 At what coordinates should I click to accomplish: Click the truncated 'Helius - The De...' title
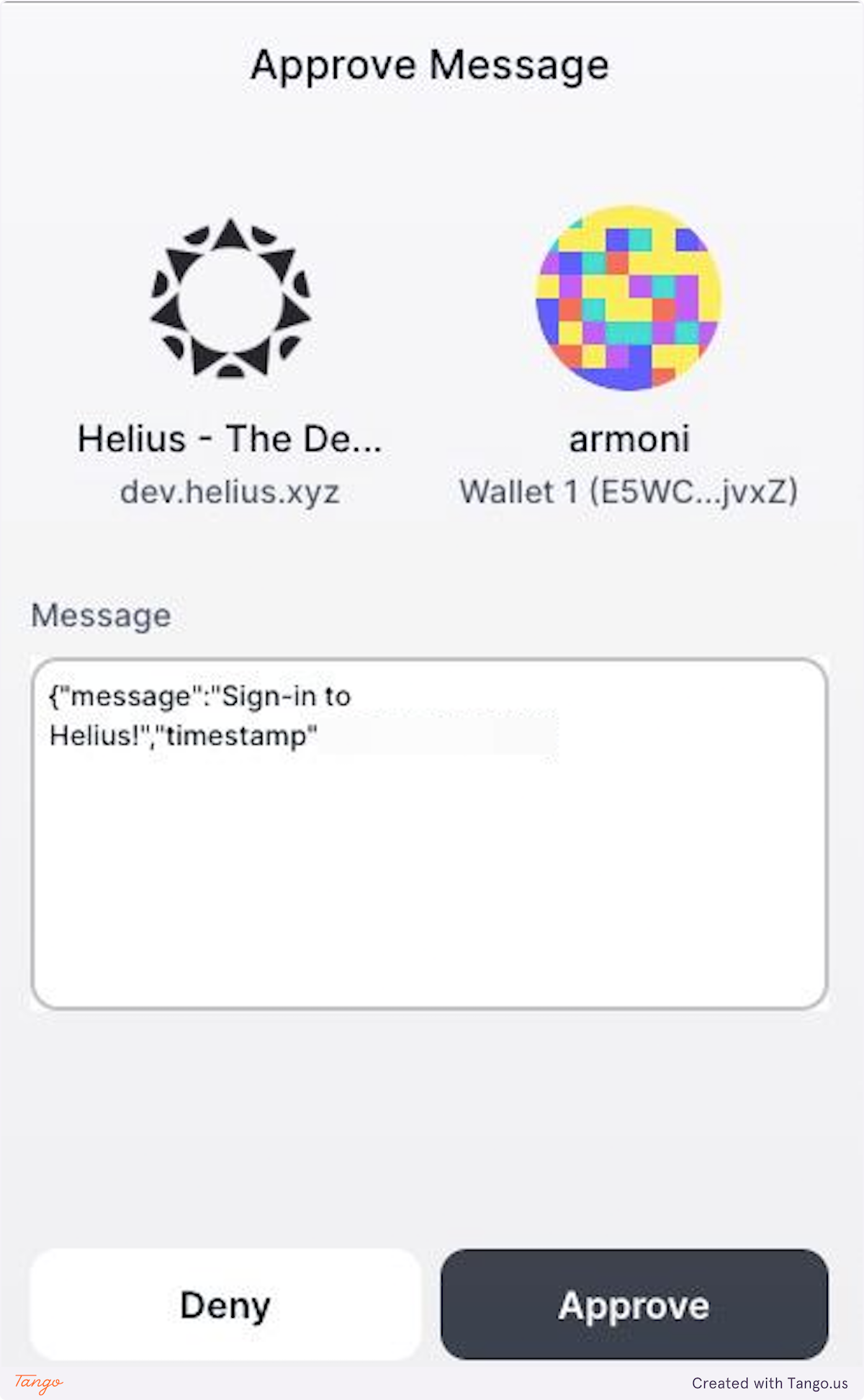pos(232,438)
